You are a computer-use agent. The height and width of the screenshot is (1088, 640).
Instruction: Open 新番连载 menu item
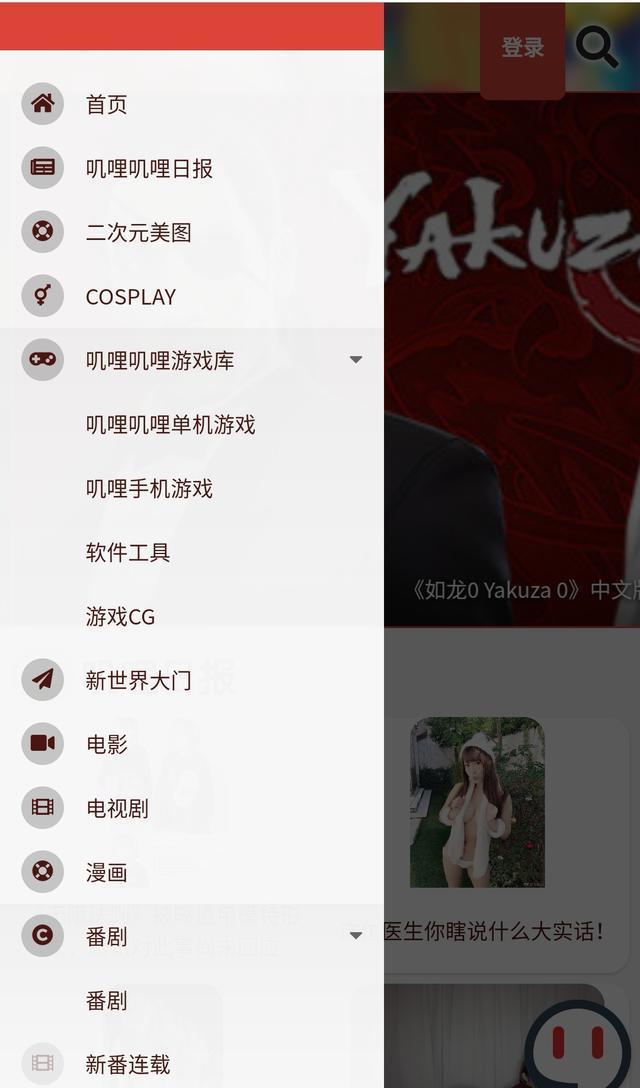[128, 1064]
